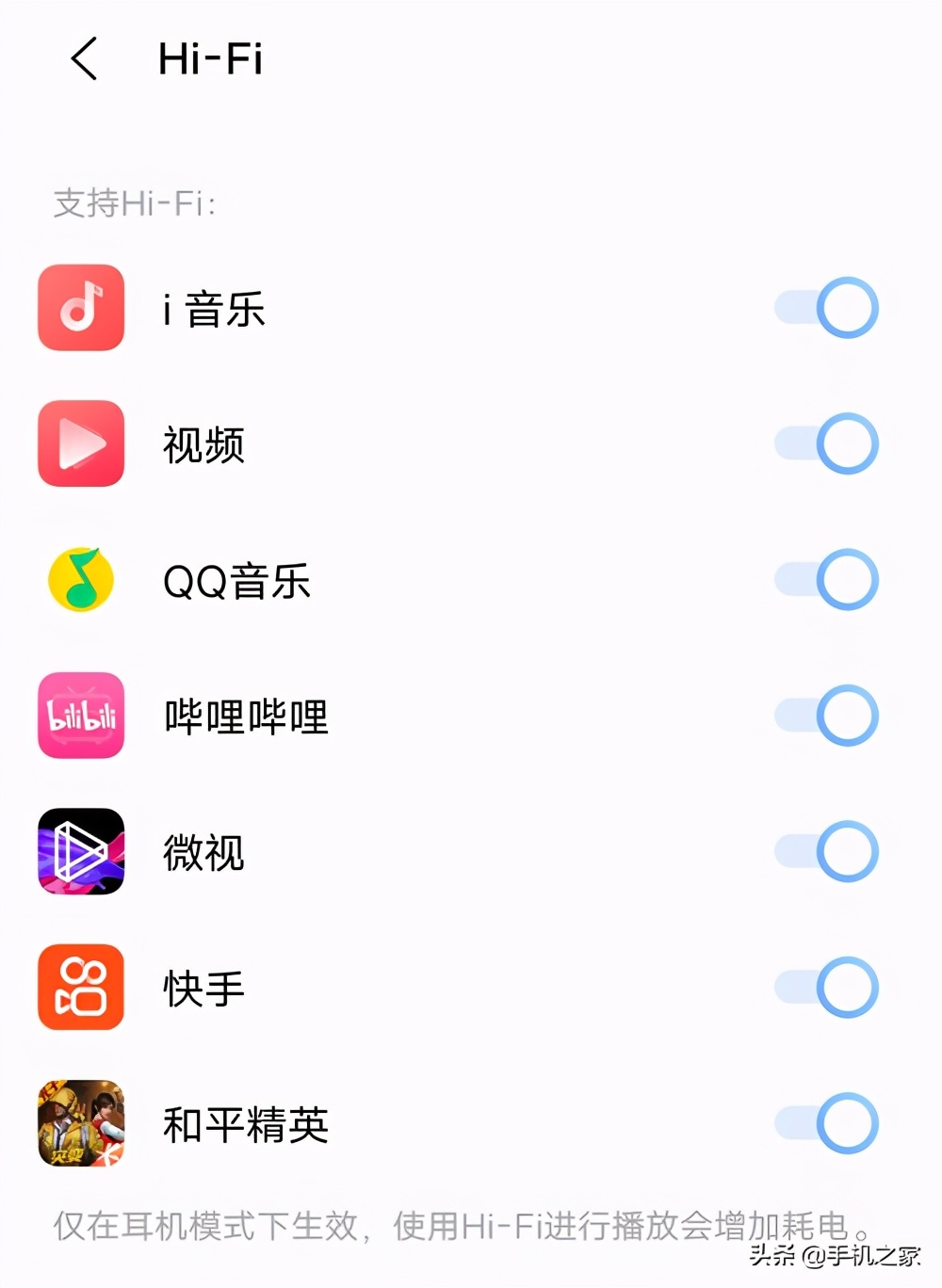Select the 哔哩哔哩 (bilibili) app icon
Screen dimensions: 942x1288
point(80,716)
